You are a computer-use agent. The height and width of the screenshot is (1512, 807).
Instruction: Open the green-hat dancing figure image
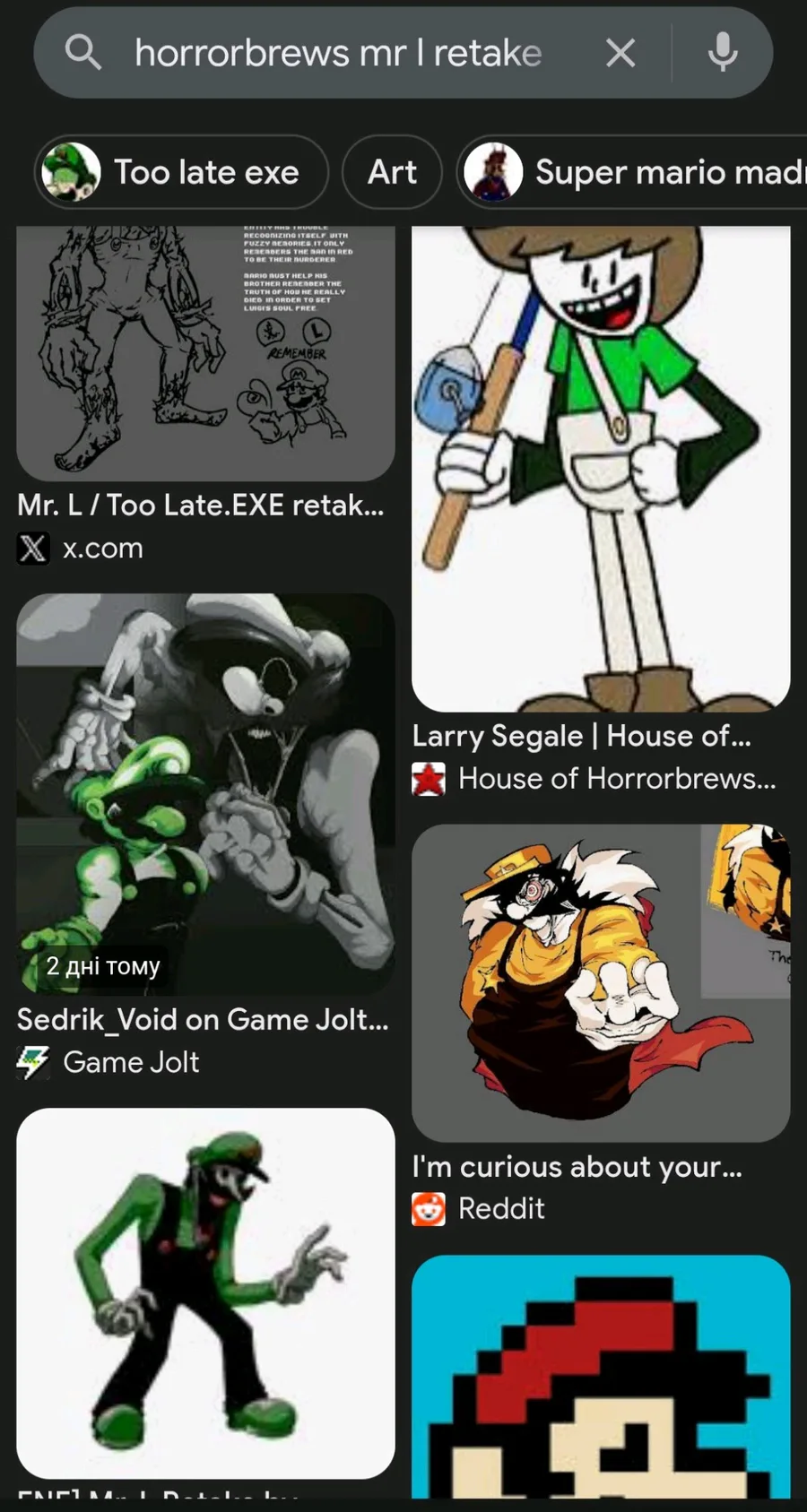pos(205,1292)
